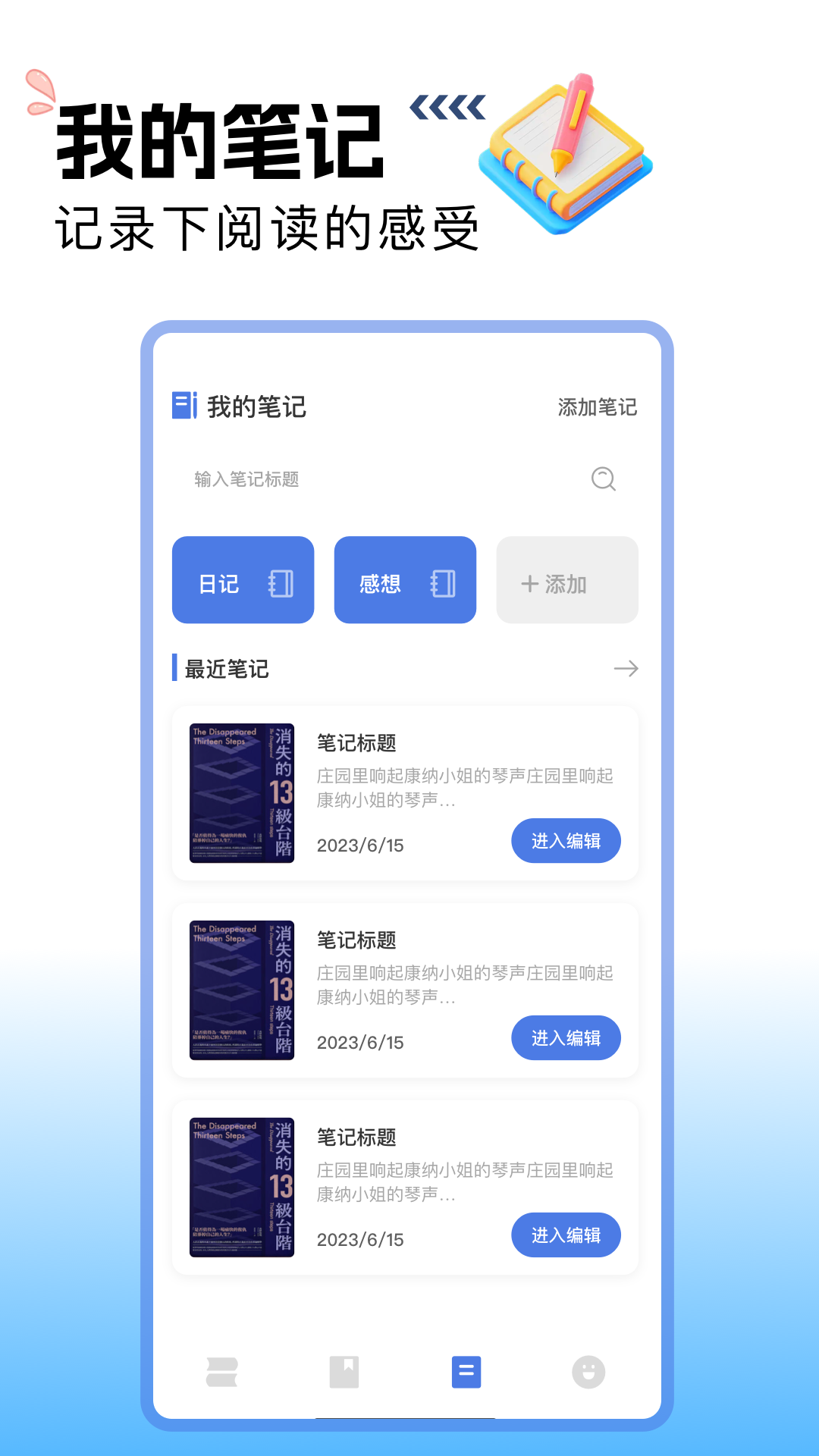
Task: Activate the gray 添加 category button
Action: (x=566, y=580)
